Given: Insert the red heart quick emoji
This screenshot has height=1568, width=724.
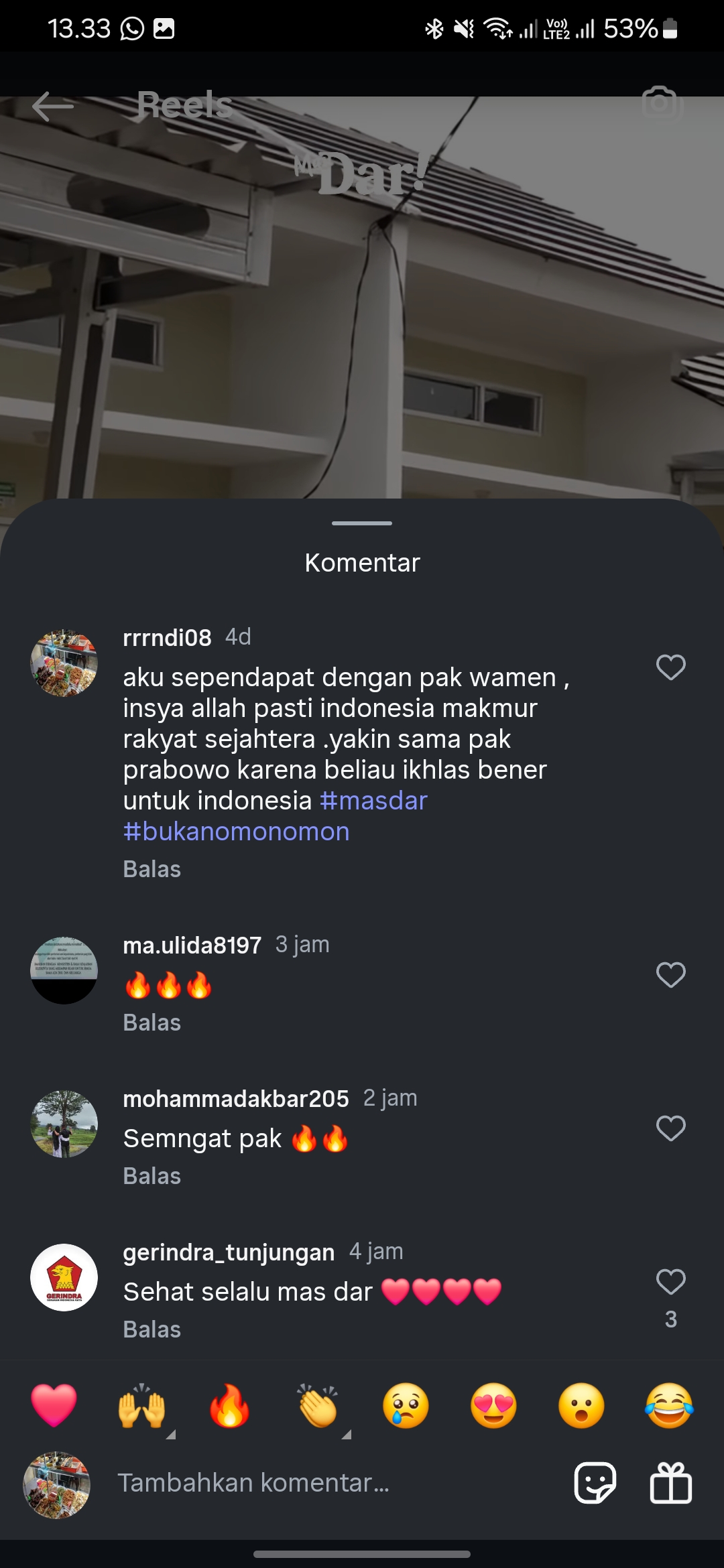Looking at the screenshot, I should coord(54,1405).
